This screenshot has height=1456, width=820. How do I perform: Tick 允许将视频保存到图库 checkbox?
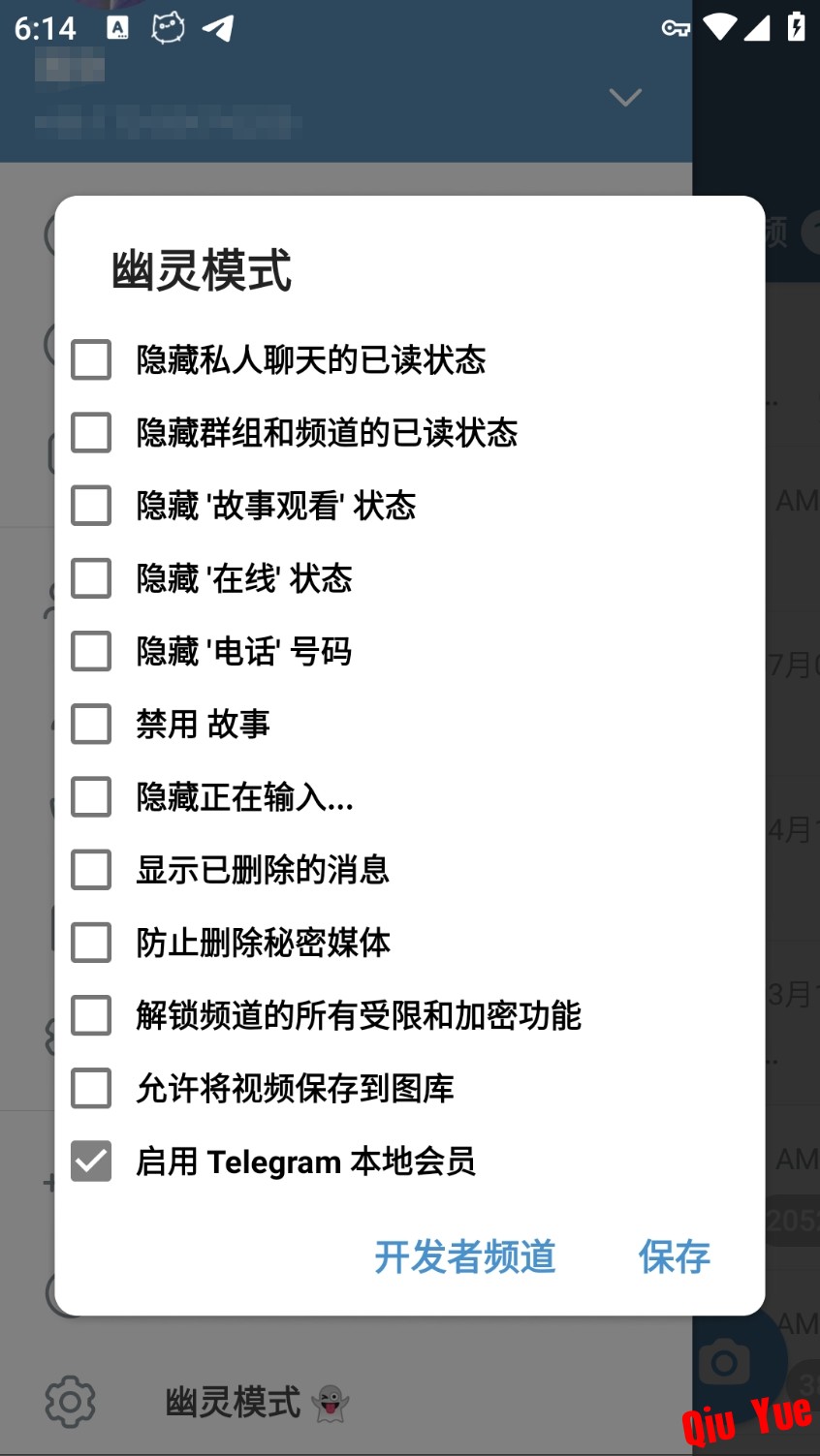click(91, 1088)
